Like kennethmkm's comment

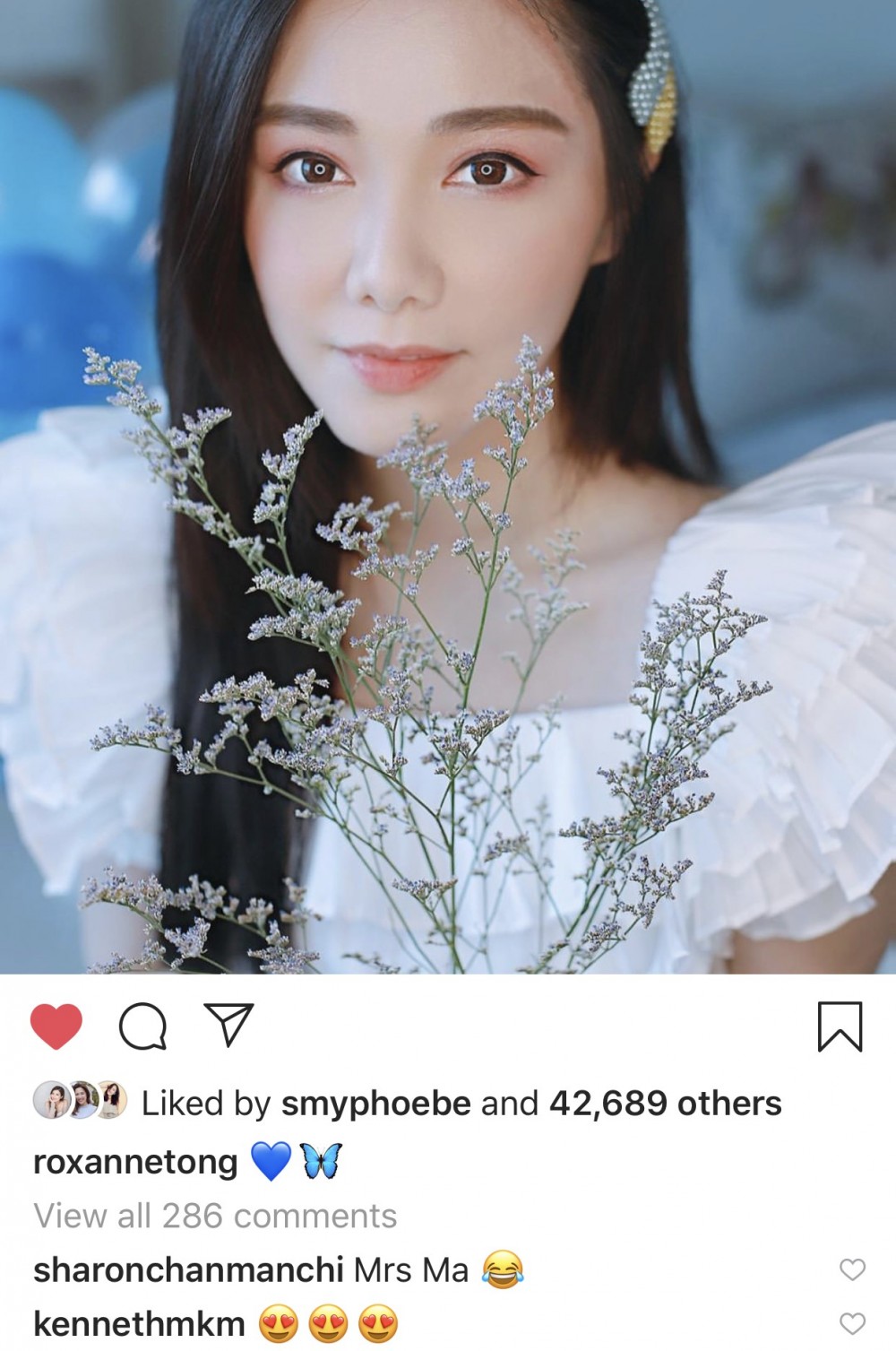[852, 1323]
